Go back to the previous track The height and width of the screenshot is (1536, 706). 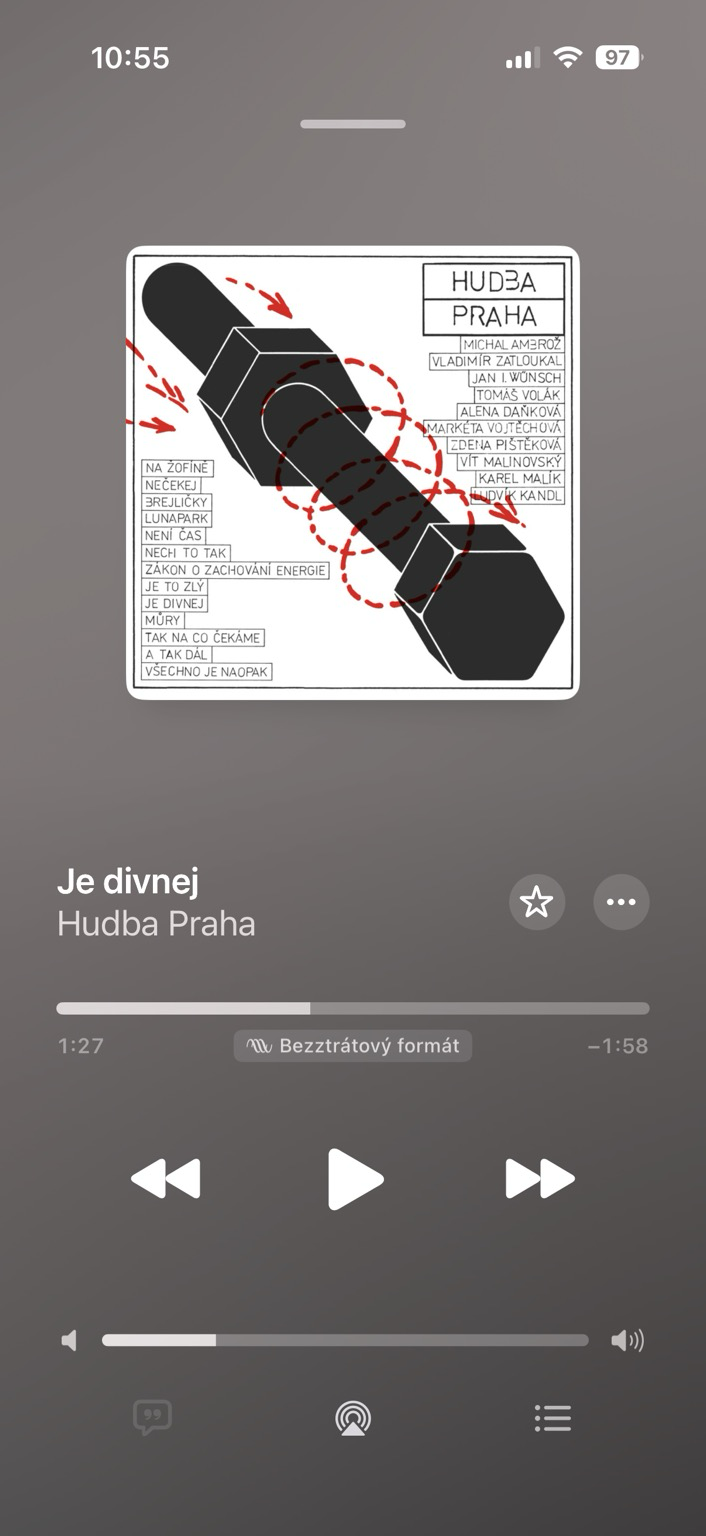tap(166, 1179)
